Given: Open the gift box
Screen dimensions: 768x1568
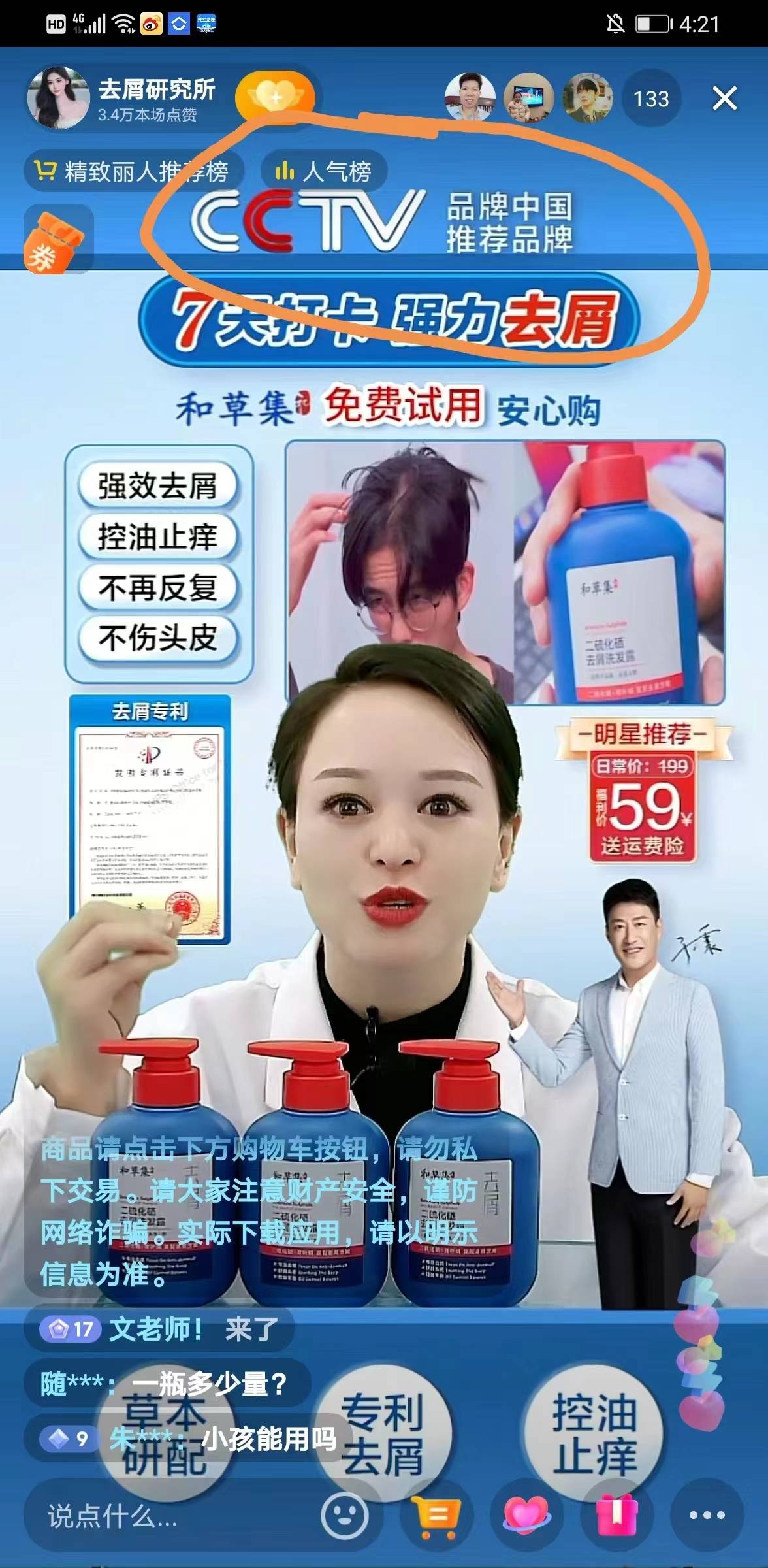Looking at the screenshot, I should (x=616, y=1515).
